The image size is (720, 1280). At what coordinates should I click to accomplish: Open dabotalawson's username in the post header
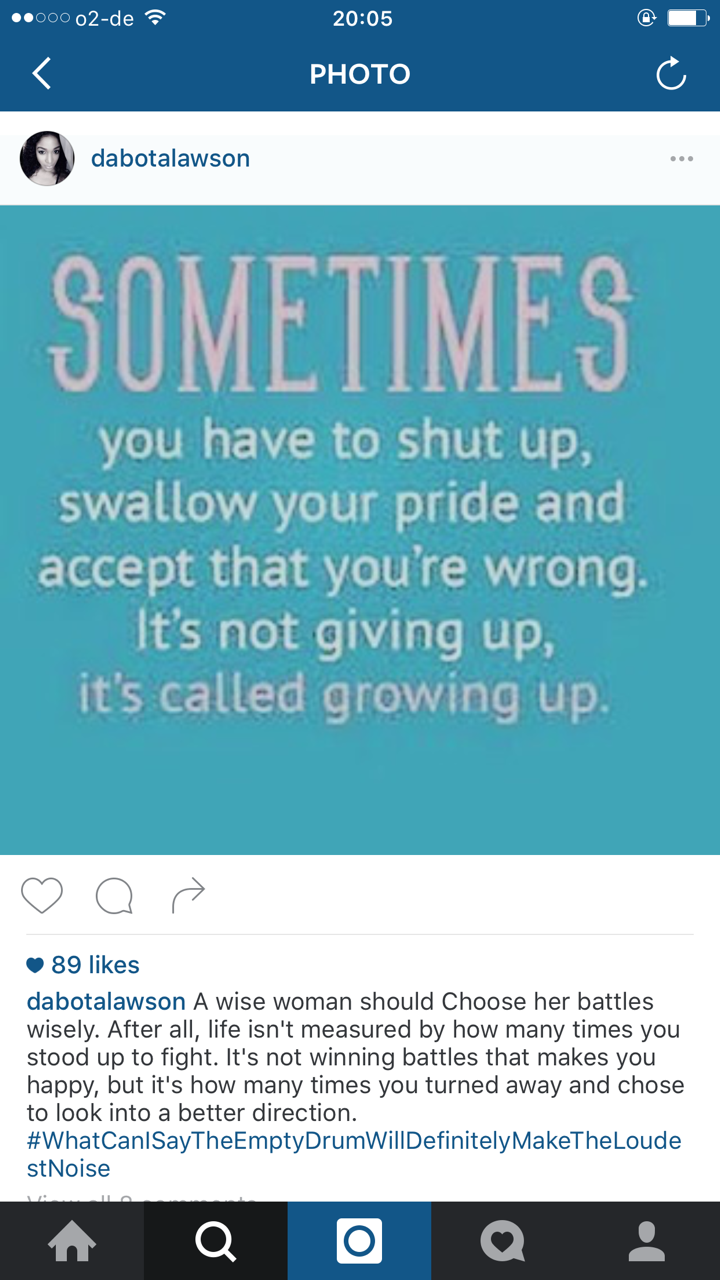170,158
